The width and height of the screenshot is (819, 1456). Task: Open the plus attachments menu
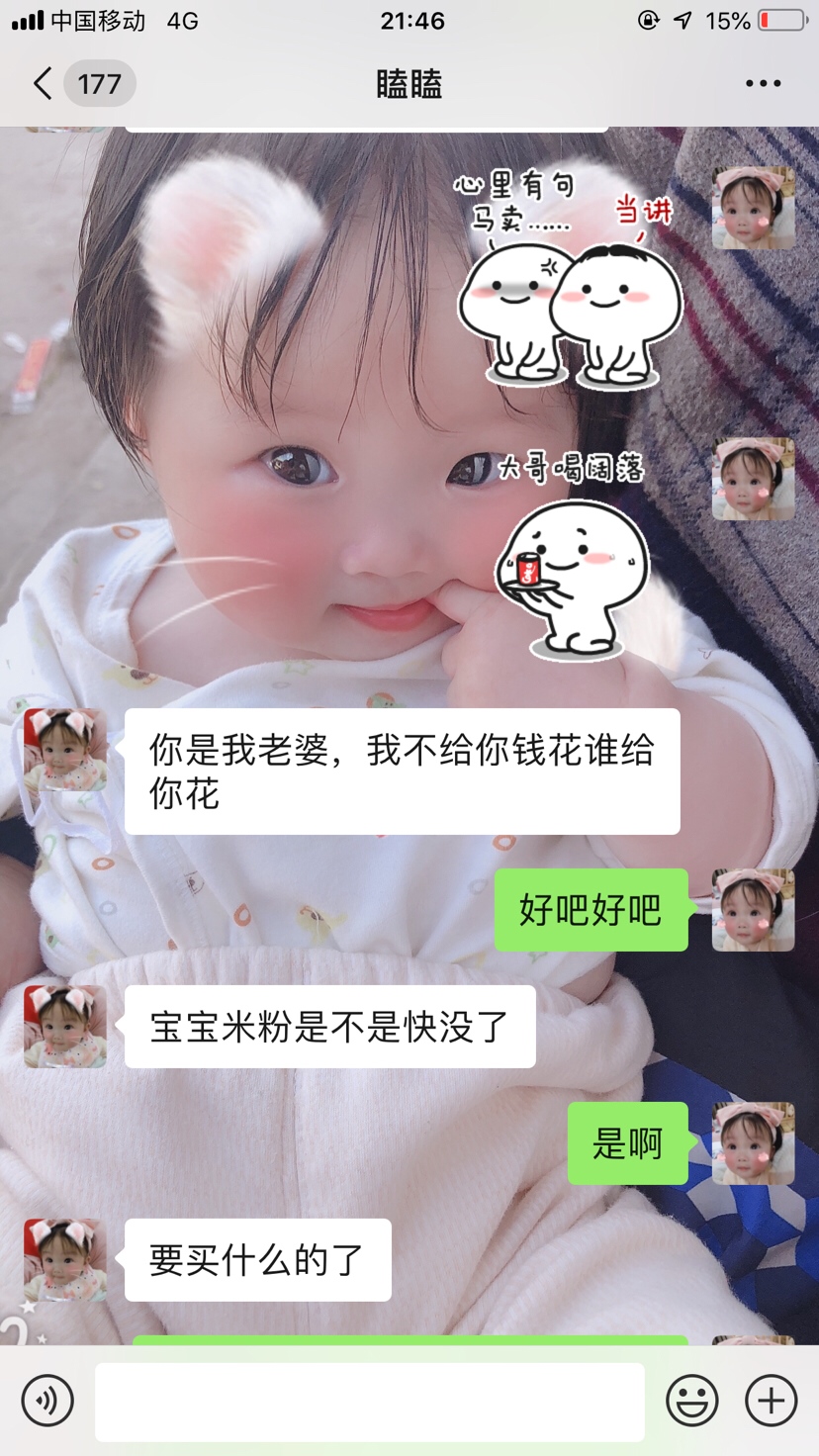pos(771,1401)
